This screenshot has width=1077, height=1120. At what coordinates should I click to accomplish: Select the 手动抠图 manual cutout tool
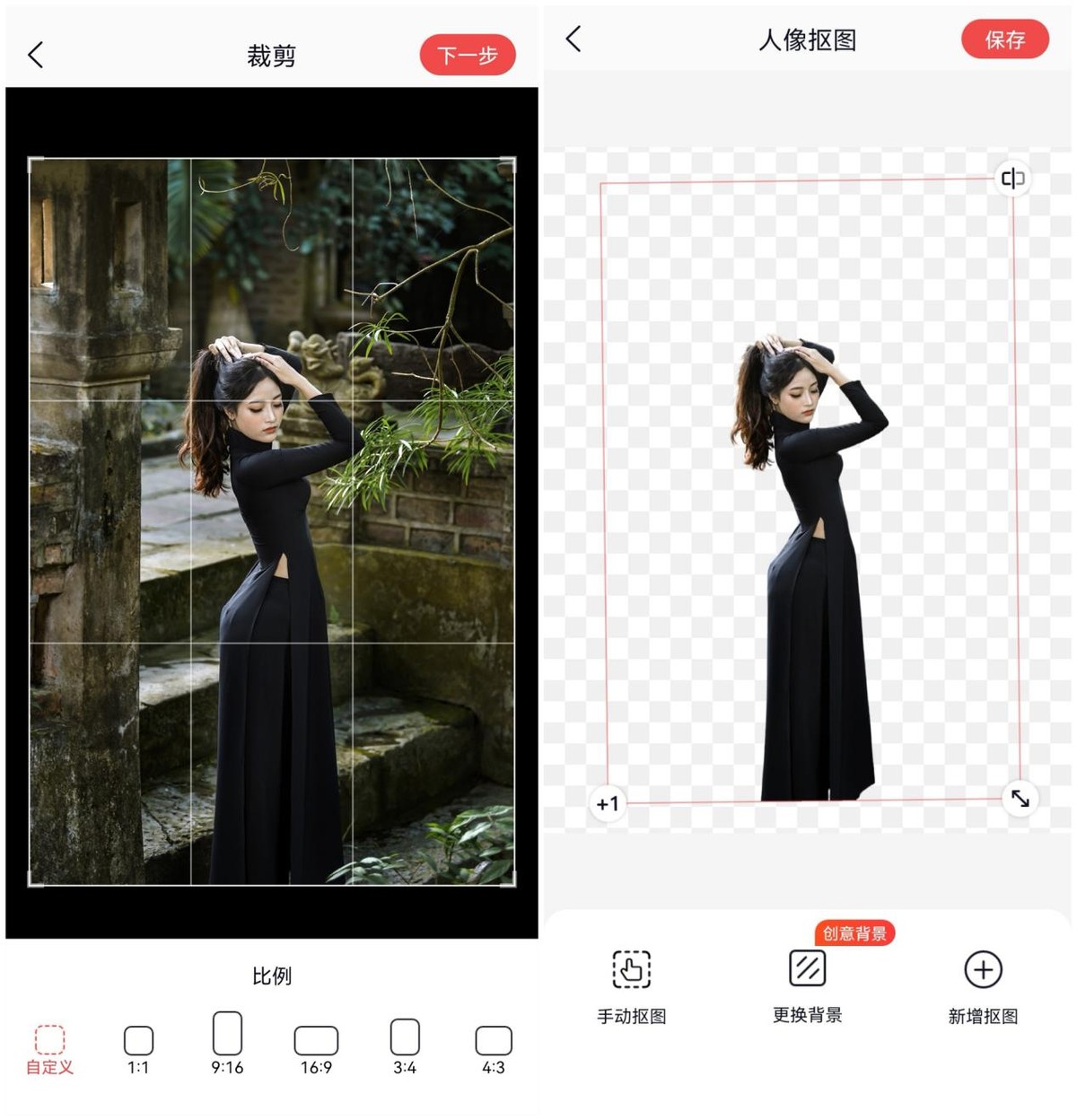[x=631, y=983]
